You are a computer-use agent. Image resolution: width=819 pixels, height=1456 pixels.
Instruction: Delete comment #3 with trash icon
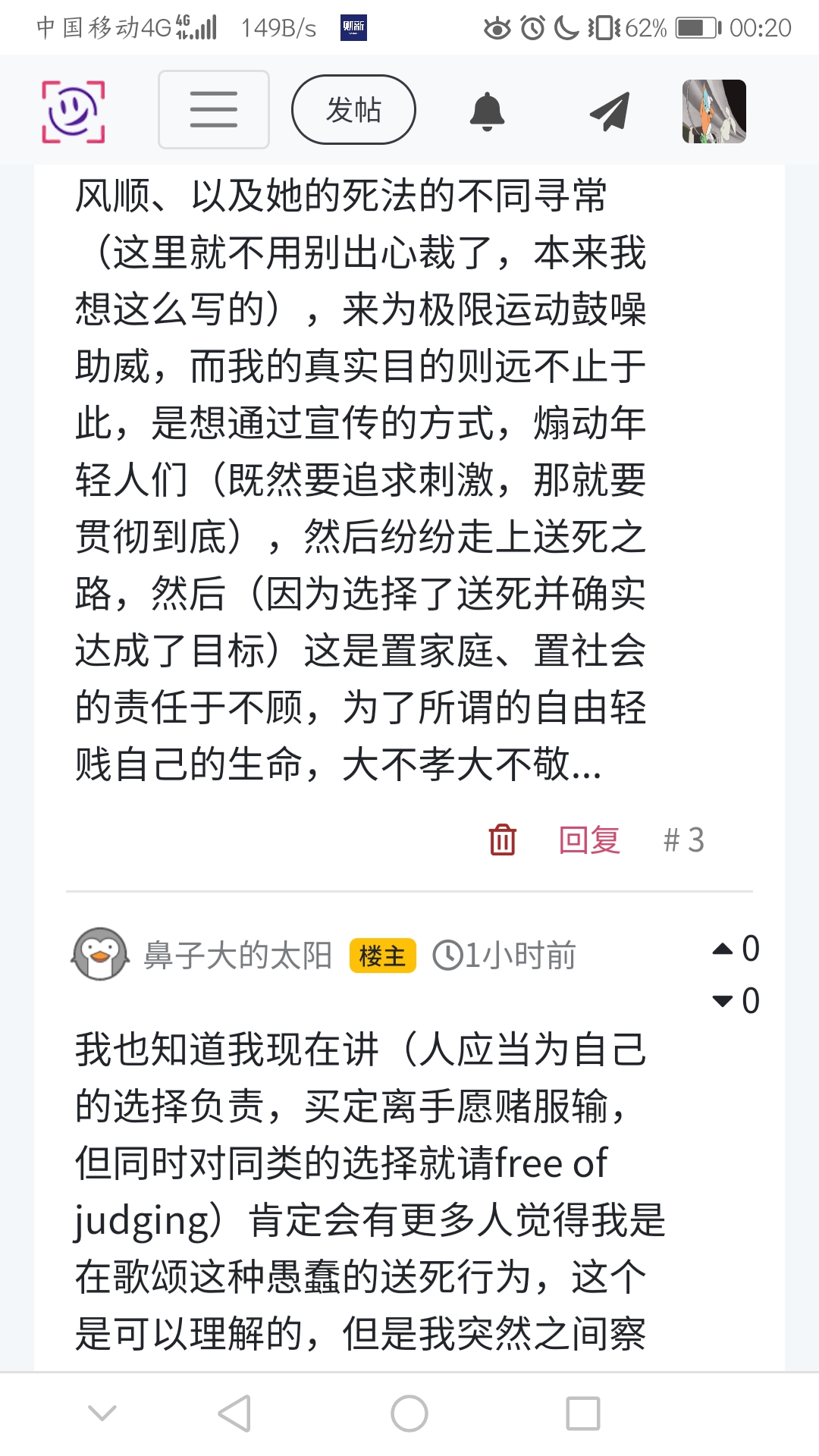pyautogui.click(x=502, y=839)
